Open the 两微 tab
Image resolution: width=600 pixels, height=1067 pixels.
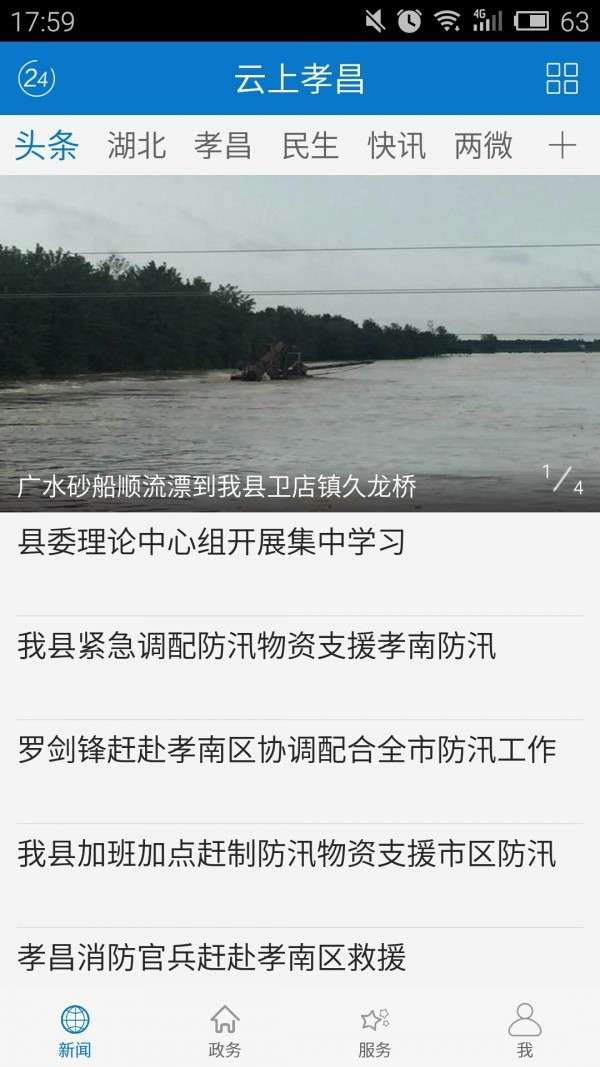click(x=483, y=146)
